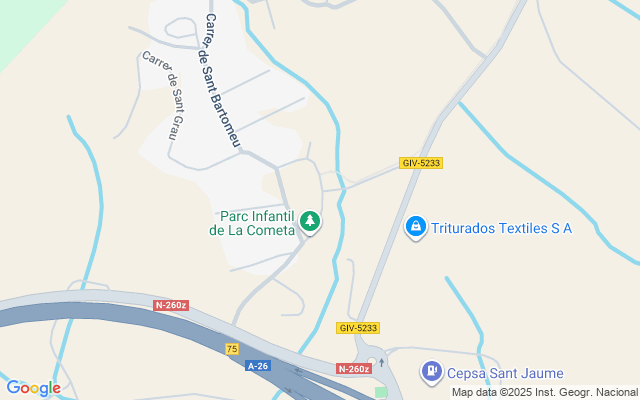Select the Triturados Textiles S A pin
The width and height of the screenshot is (640, 400).
click(416, 227)
